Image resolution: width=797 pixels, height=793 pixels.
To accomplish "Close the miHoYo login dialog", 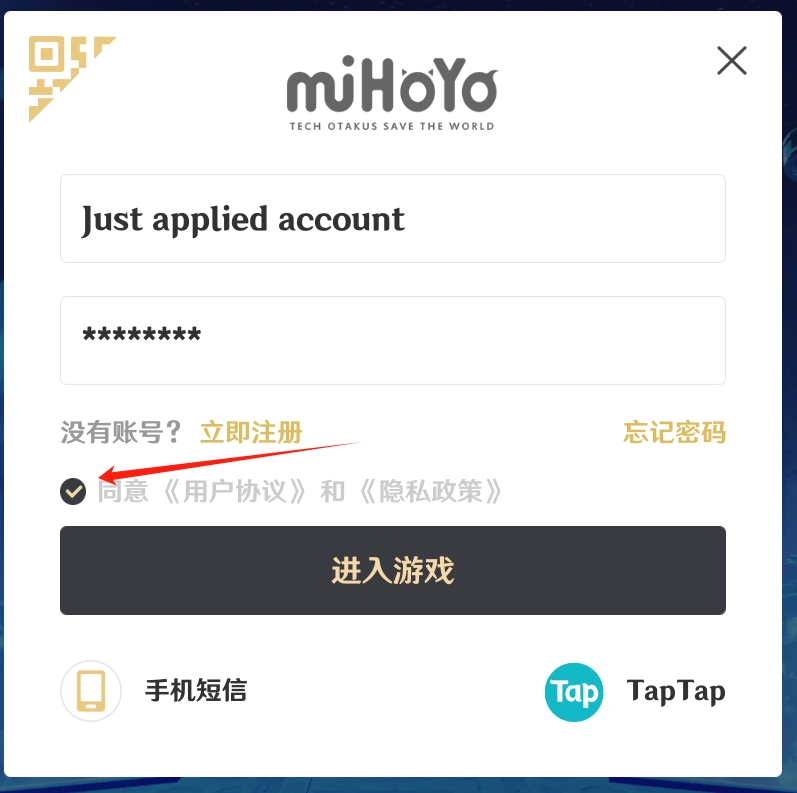I will click(x=732, y=61).
